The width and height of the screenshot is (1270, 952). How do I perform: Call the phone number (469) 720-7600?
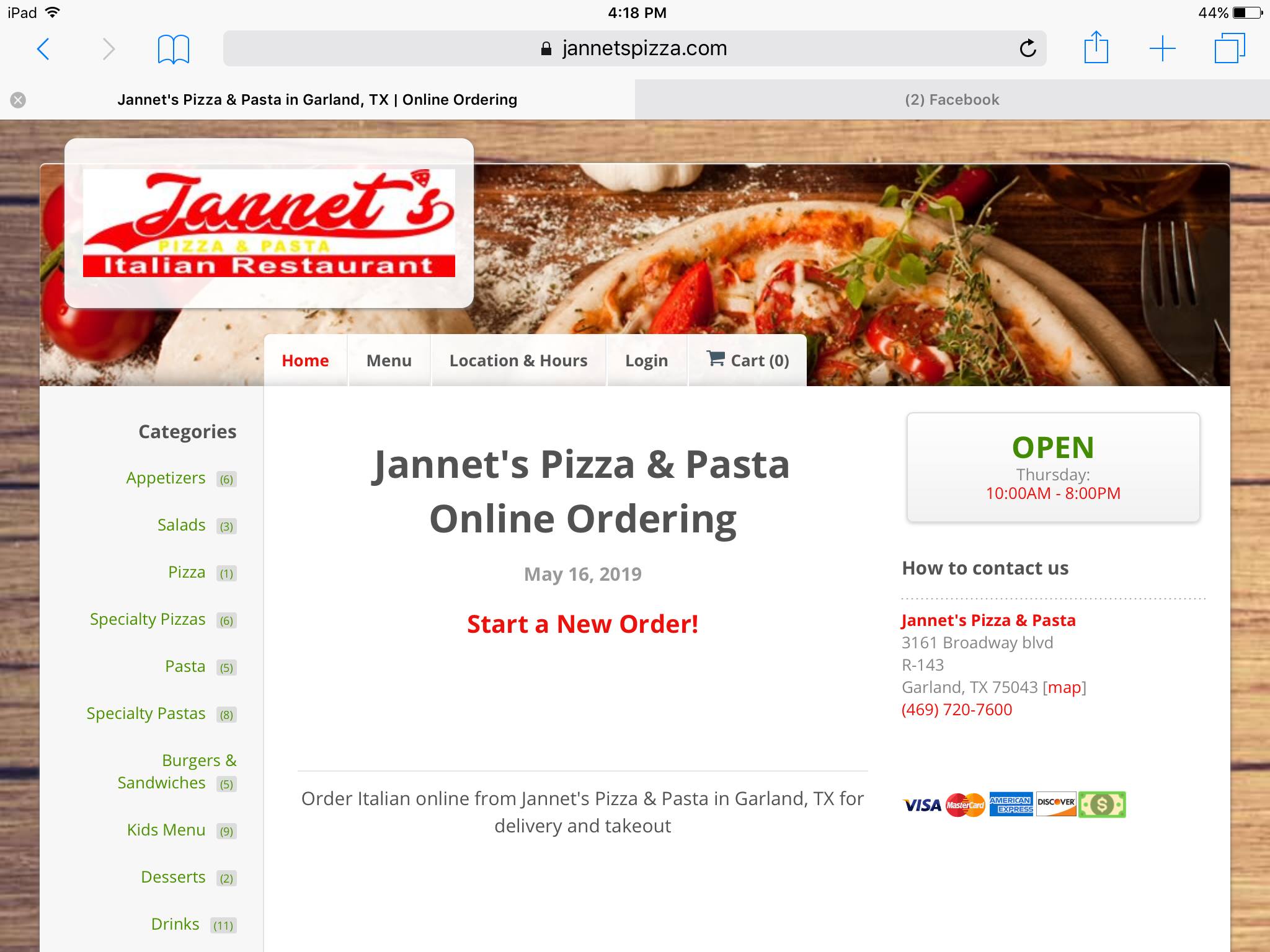(956, 710)
